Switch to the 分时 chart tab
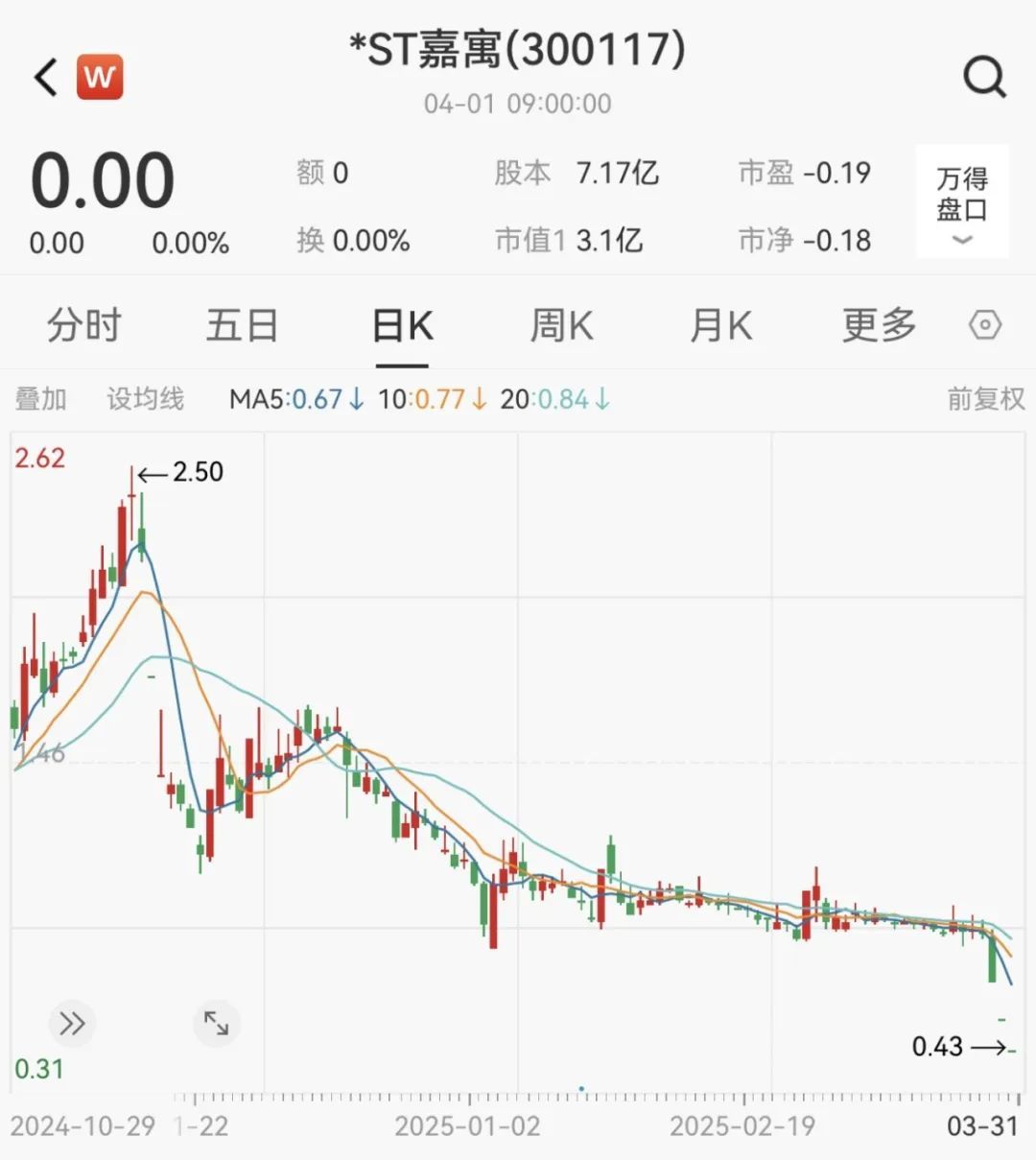Viewport: 1036px width, 1160px height. pyautogui.click(x=83, y=326)
